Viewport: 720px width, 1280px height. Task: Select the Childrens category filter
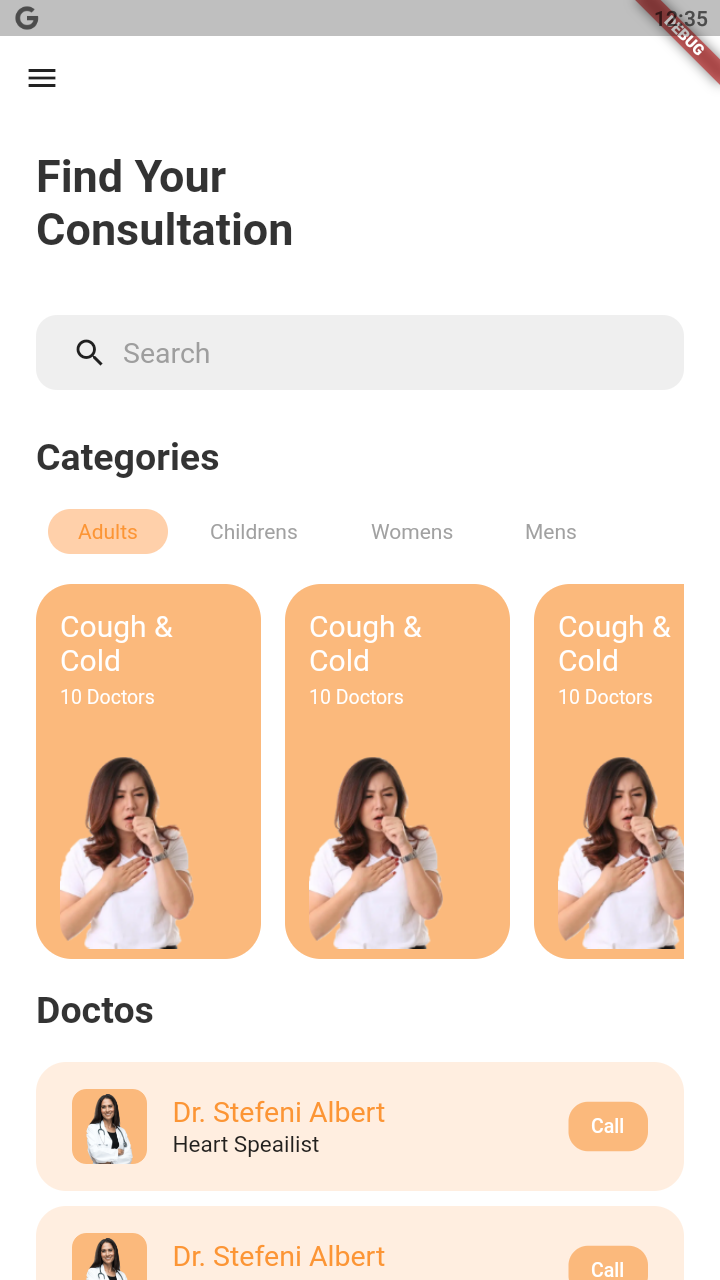pos(253,531)
